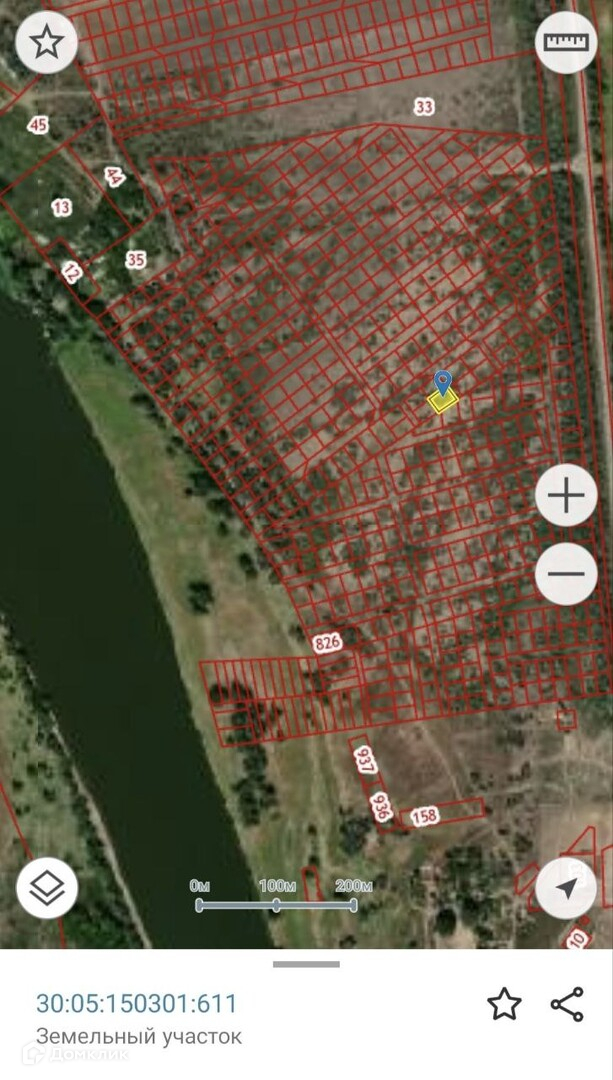Open details for cadastral number 30:05:150301:611

coord(136,1004)
